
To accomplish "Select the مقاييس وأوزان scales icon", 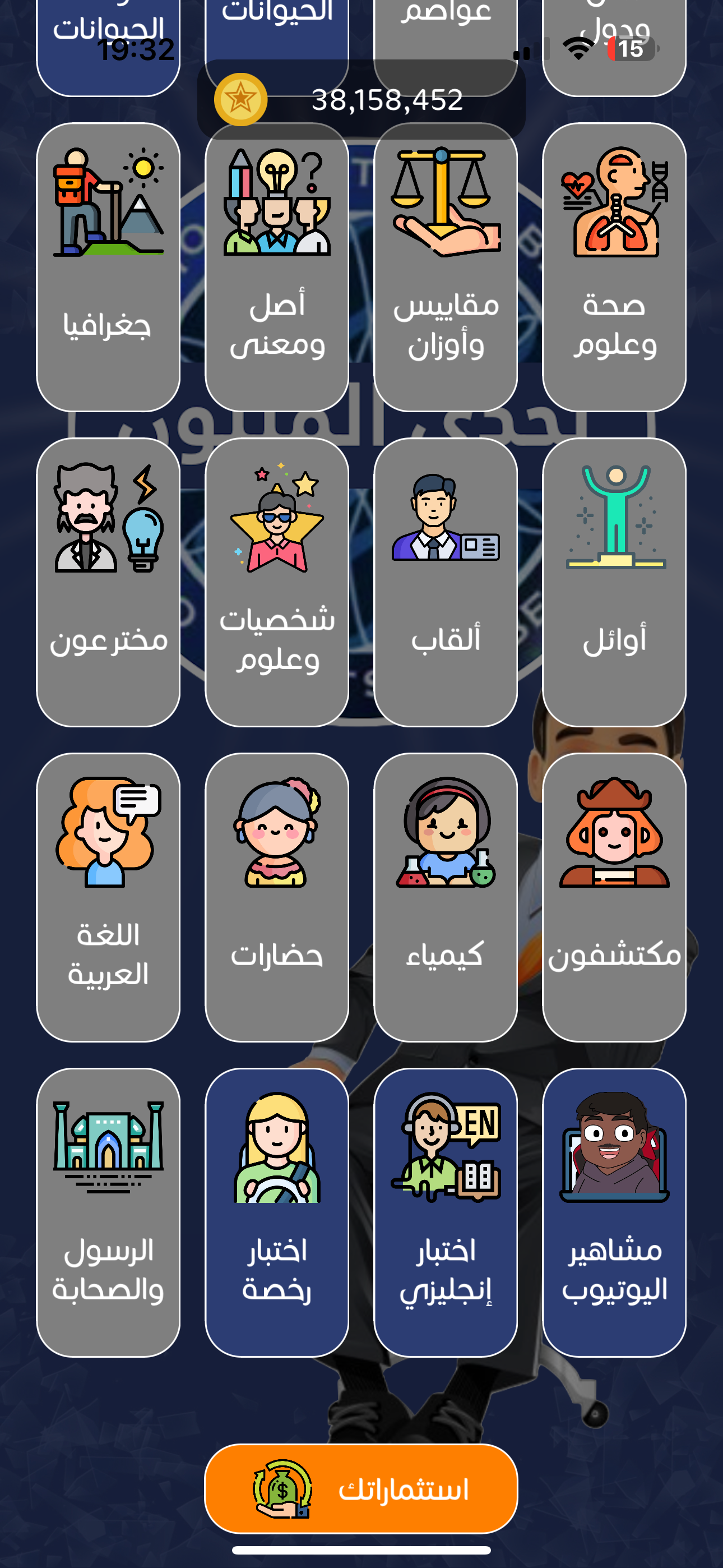I will [445, 201].
